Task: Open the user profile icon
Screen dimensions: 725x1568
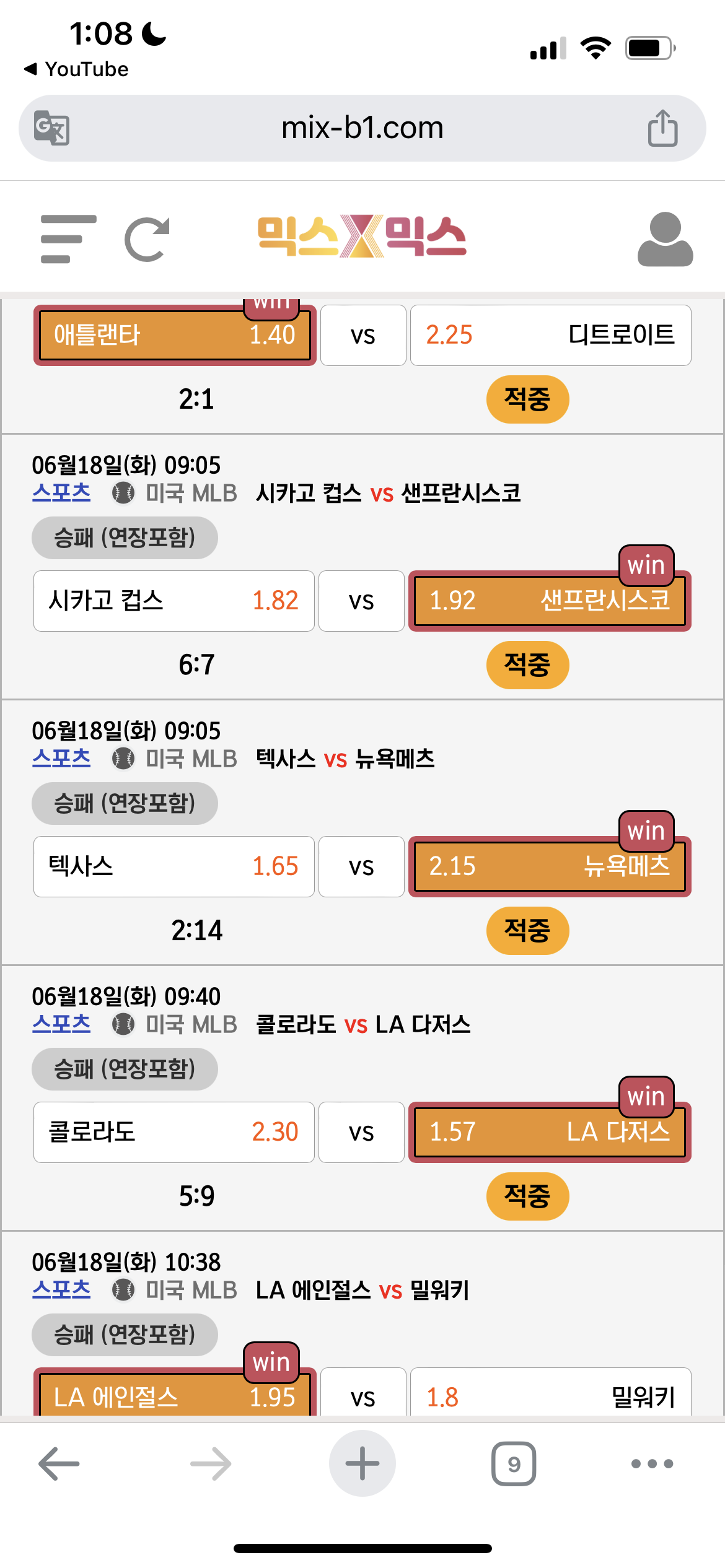Action: (665, 239)
